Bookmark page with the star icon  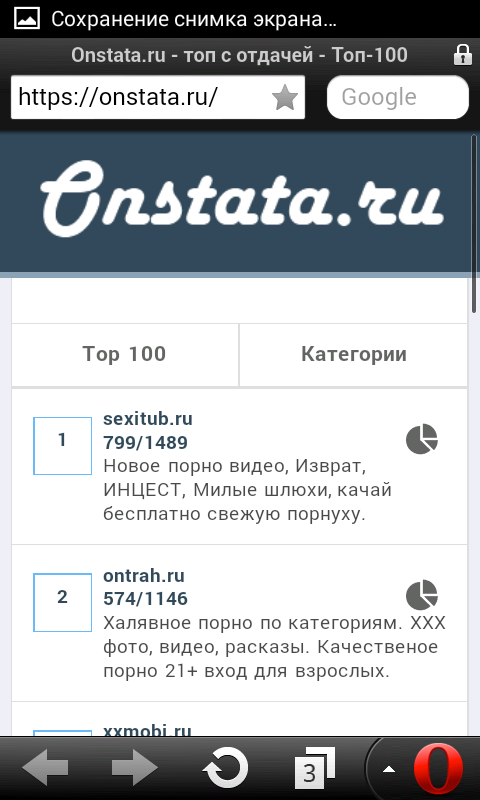[285, 97]
